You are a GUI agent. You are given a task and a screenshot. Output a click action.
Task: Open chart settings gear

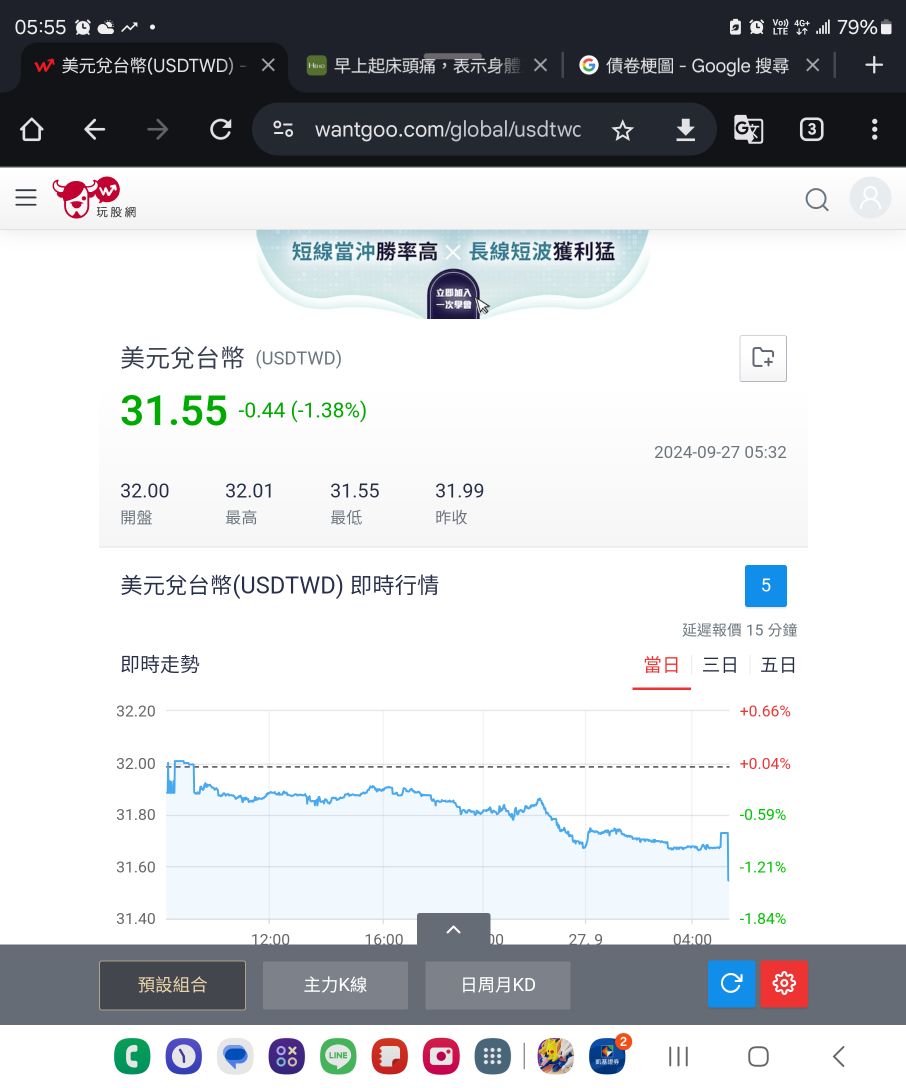(784, 984)
